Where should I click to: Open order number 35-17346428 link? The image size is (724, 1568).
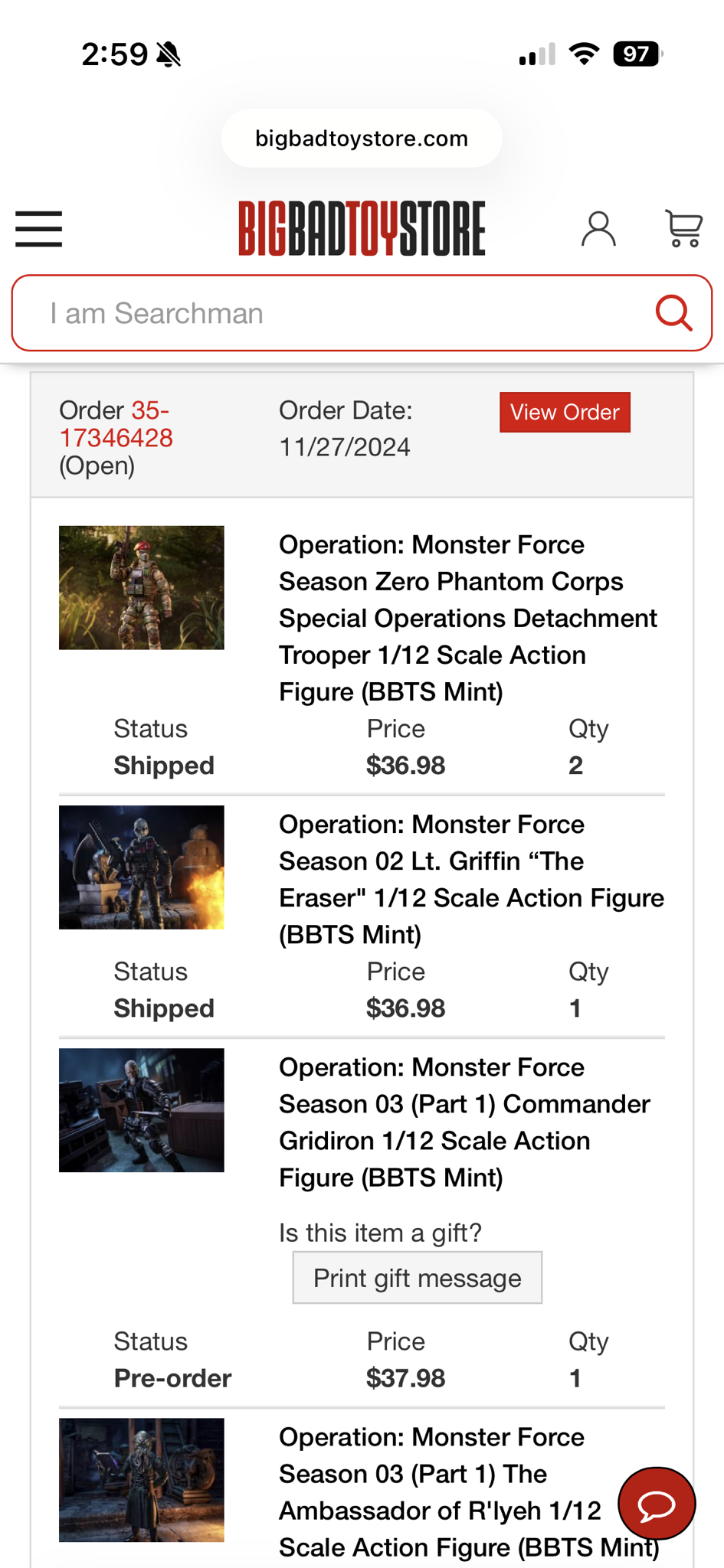pos(116,424)
